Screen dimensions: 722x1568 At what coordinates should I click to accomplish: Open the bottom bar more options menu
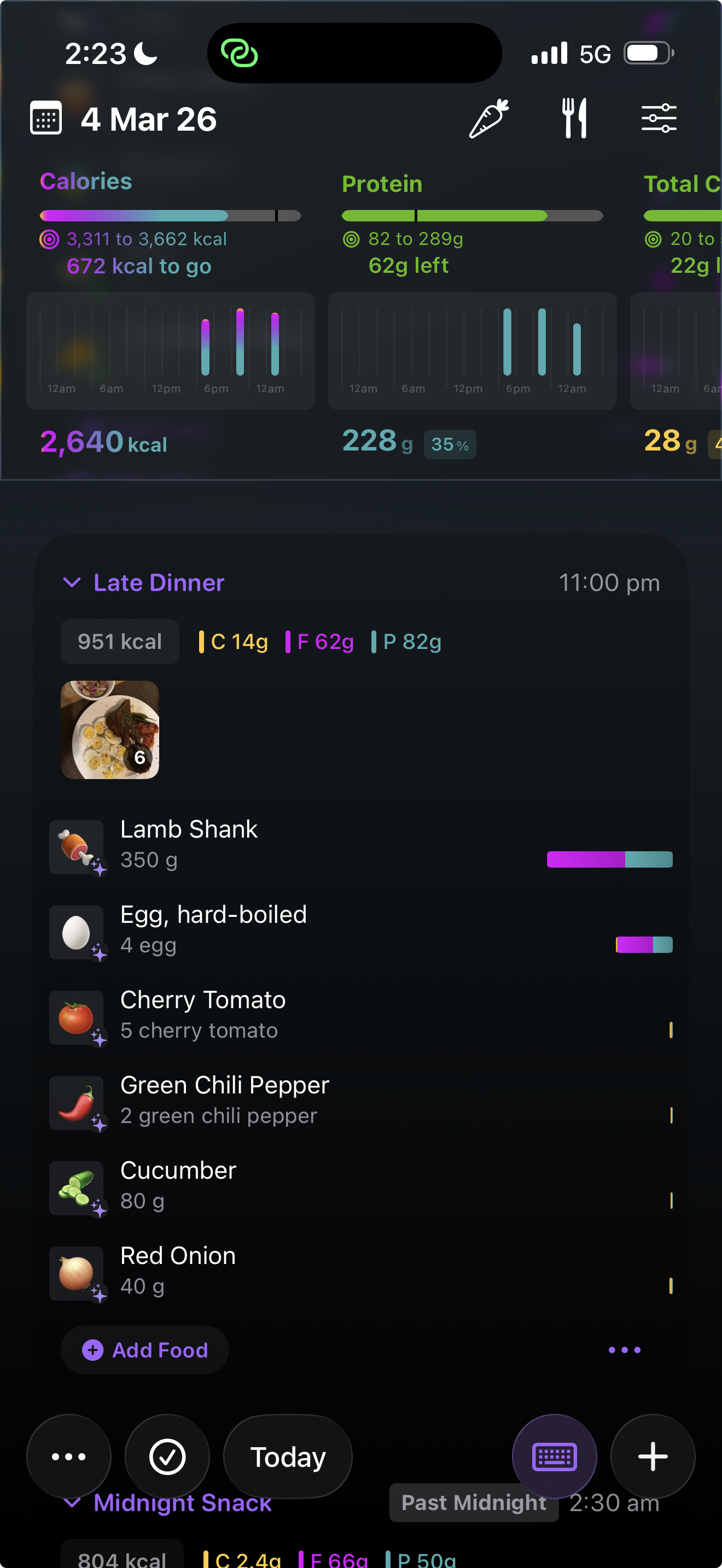click(69, 1456)
